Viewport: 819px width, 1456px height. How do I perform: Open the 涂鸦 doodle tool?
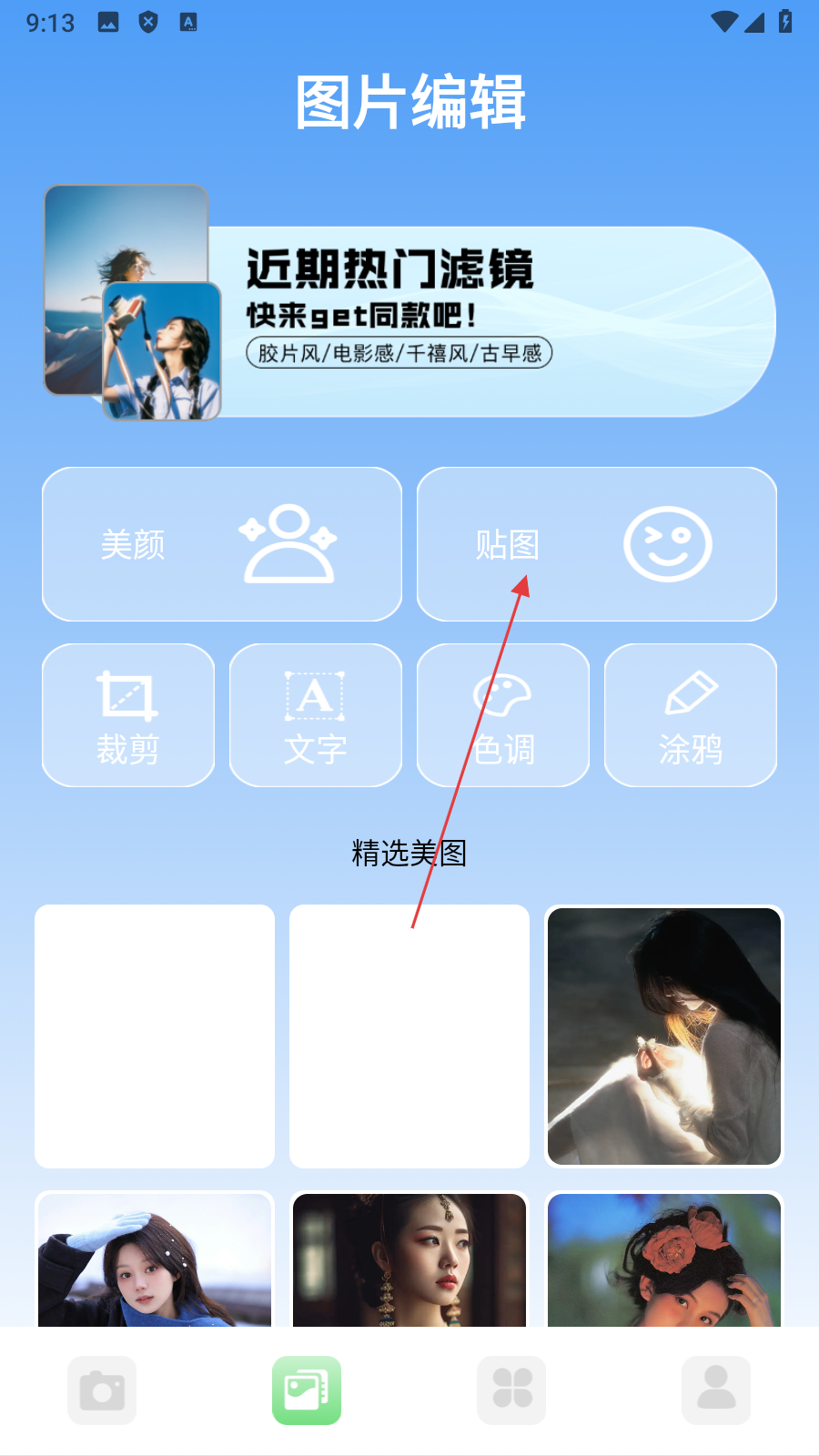[x=690, y=715]
